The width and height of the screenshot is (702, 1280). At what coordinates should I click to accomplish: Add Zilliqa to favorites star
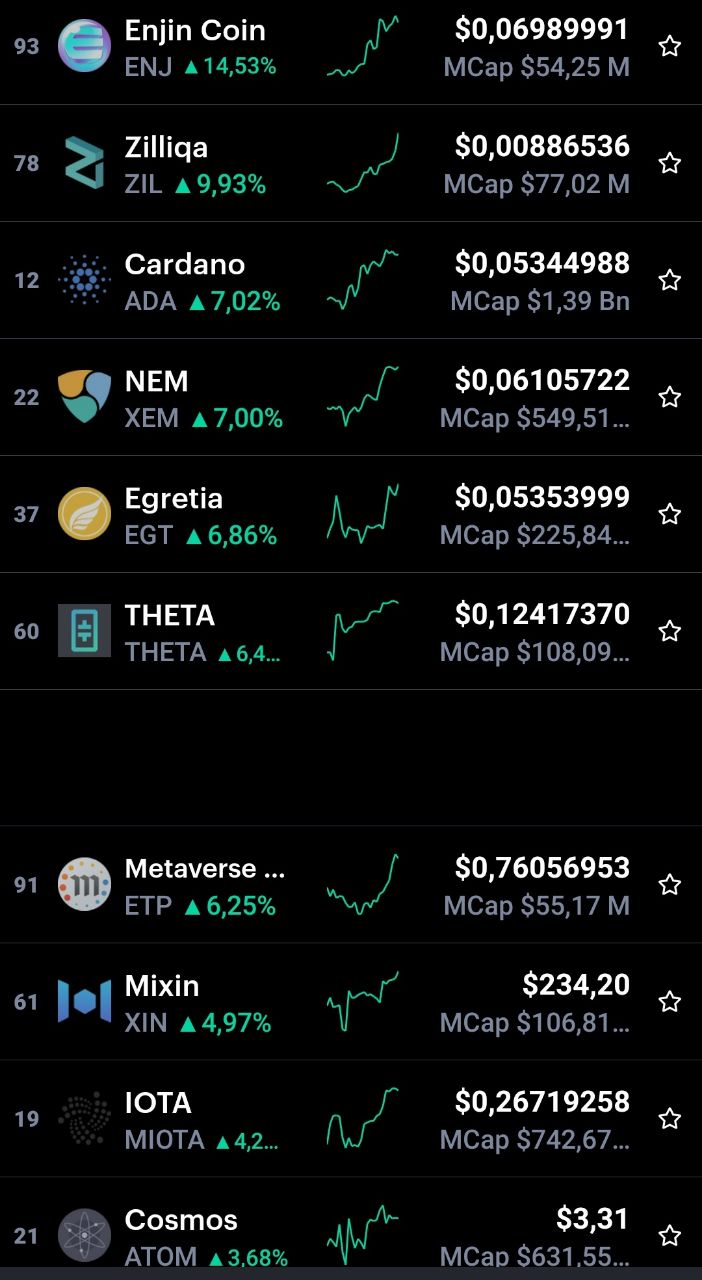pyautogui.click(x=670, y=163)
